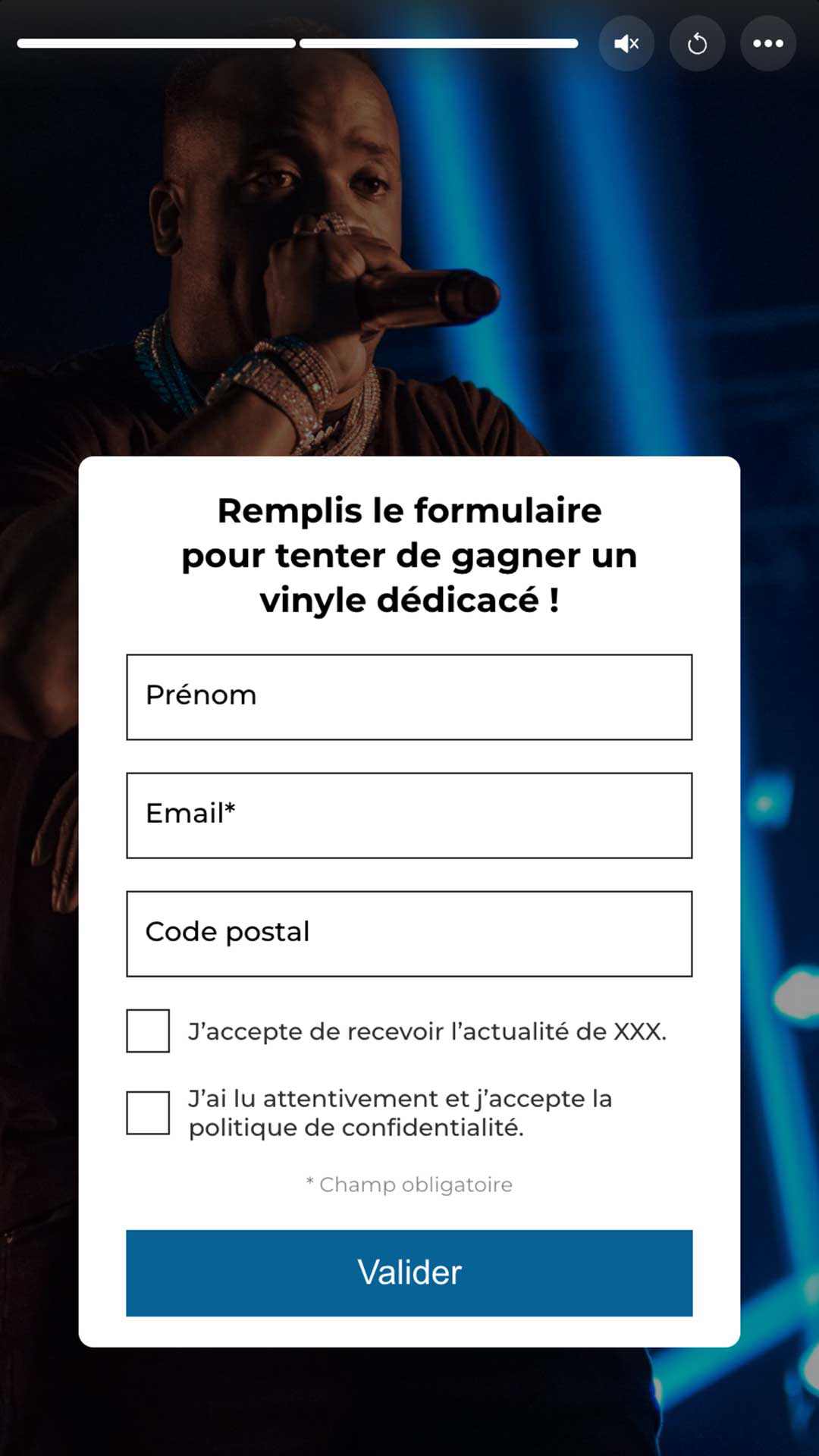Select the Email input field
The width and height of the screenshot is (819, 1456).
[x=409, y=815]
